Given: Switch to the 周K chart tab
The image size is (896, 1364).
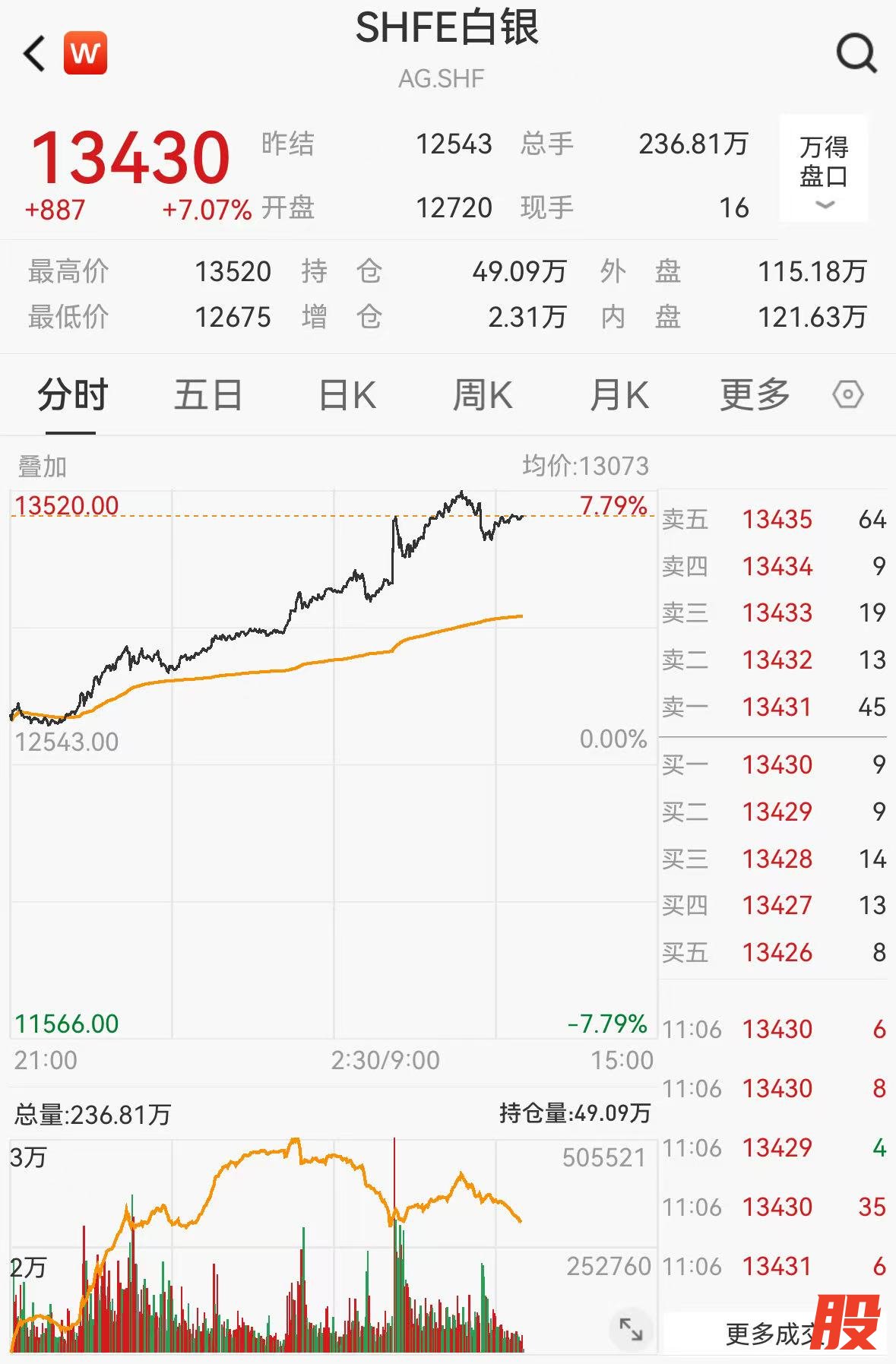Looking at the screenshot, I should (x=483, y=395).
